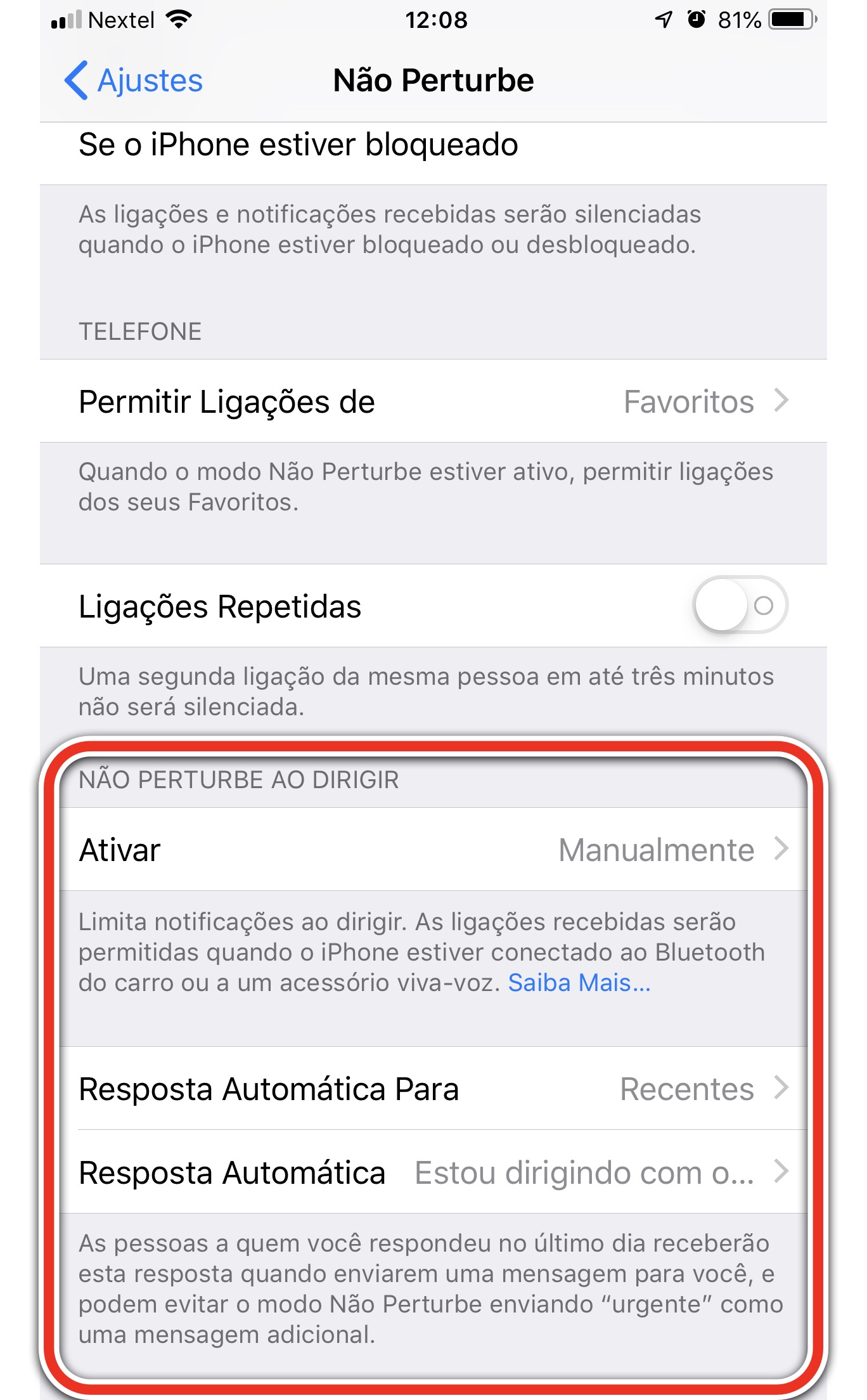Edit the 'Estou dirigindo' auto-reply message row
The width and height of the screenshot is (867, 1400).
tap(433, 1172)
